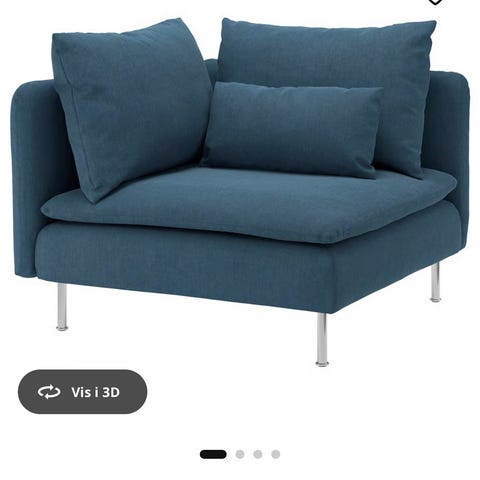Jump to the second image dot
480x480 pixels.
pyautogui.click(x=240, y=454)
